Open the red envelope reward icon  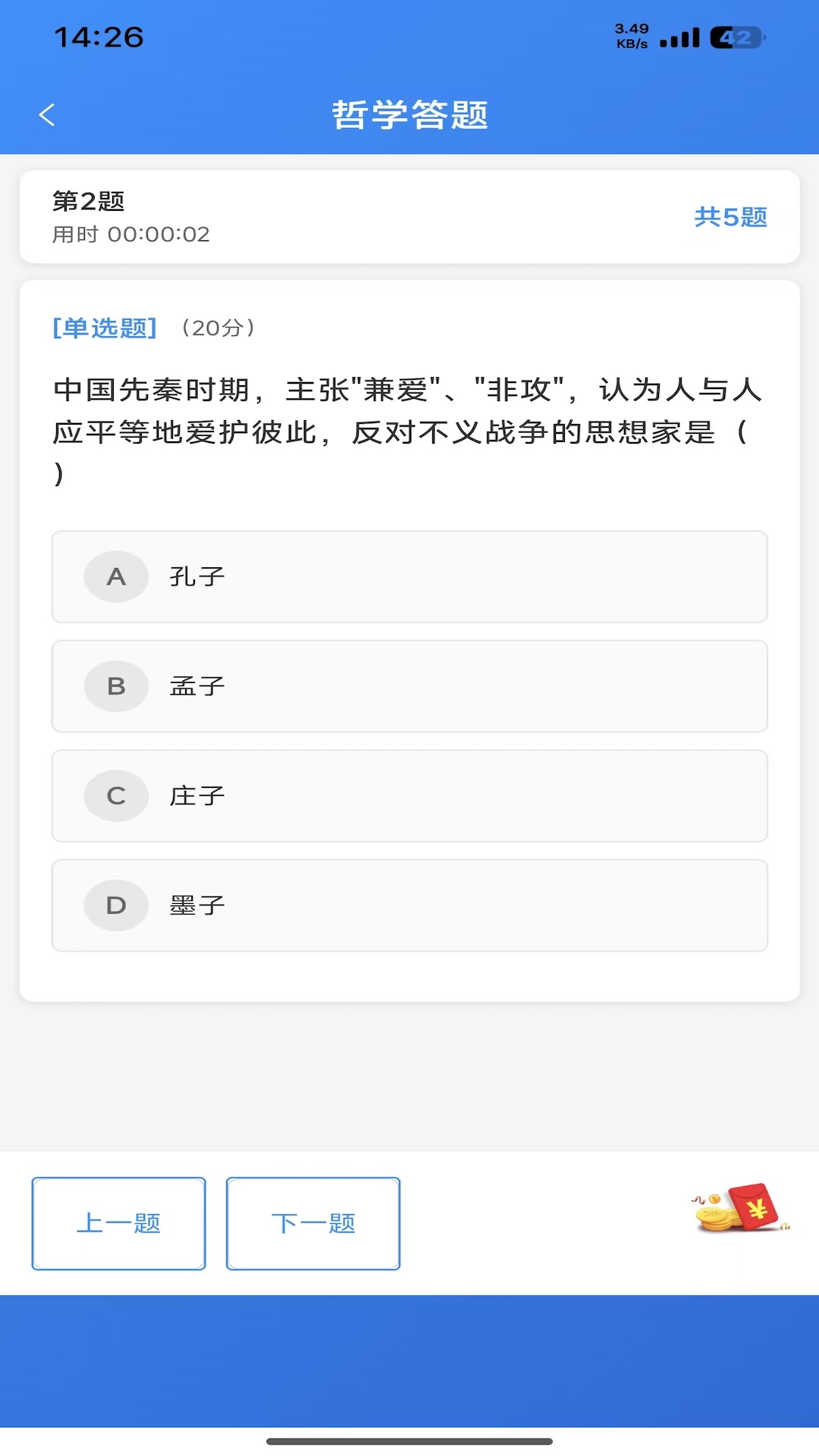click(x=756, y=1207)
